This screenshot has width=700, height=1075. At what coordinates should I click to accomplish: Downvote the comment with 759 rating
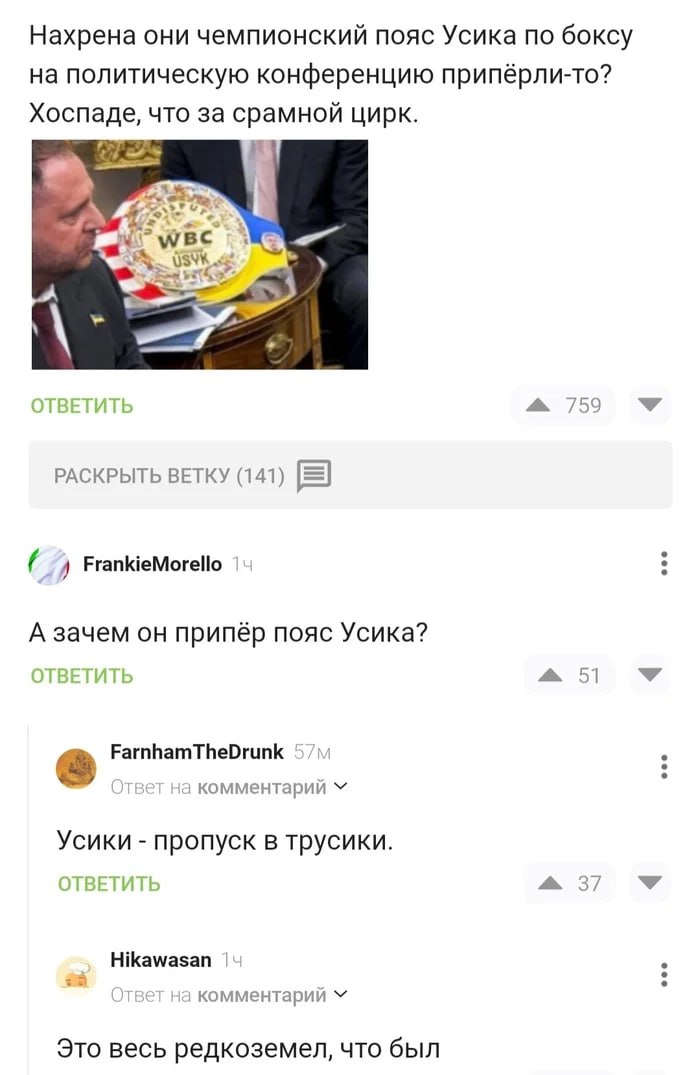click(x=650, y=405)
